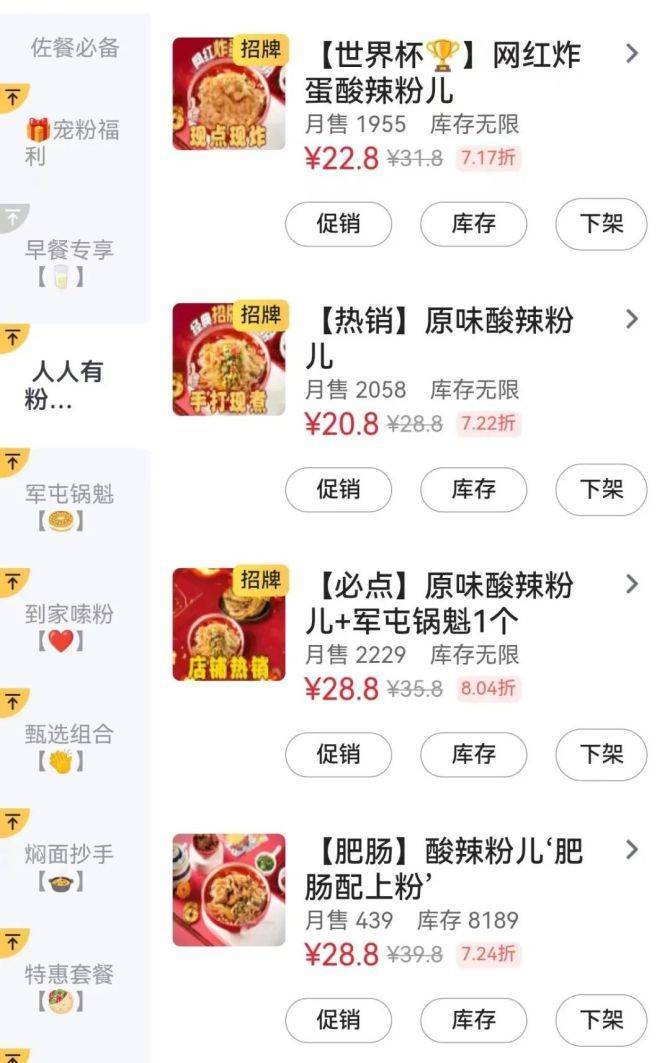Open the 【肥肠】酸辣粉儿 product image

[229, 890]
